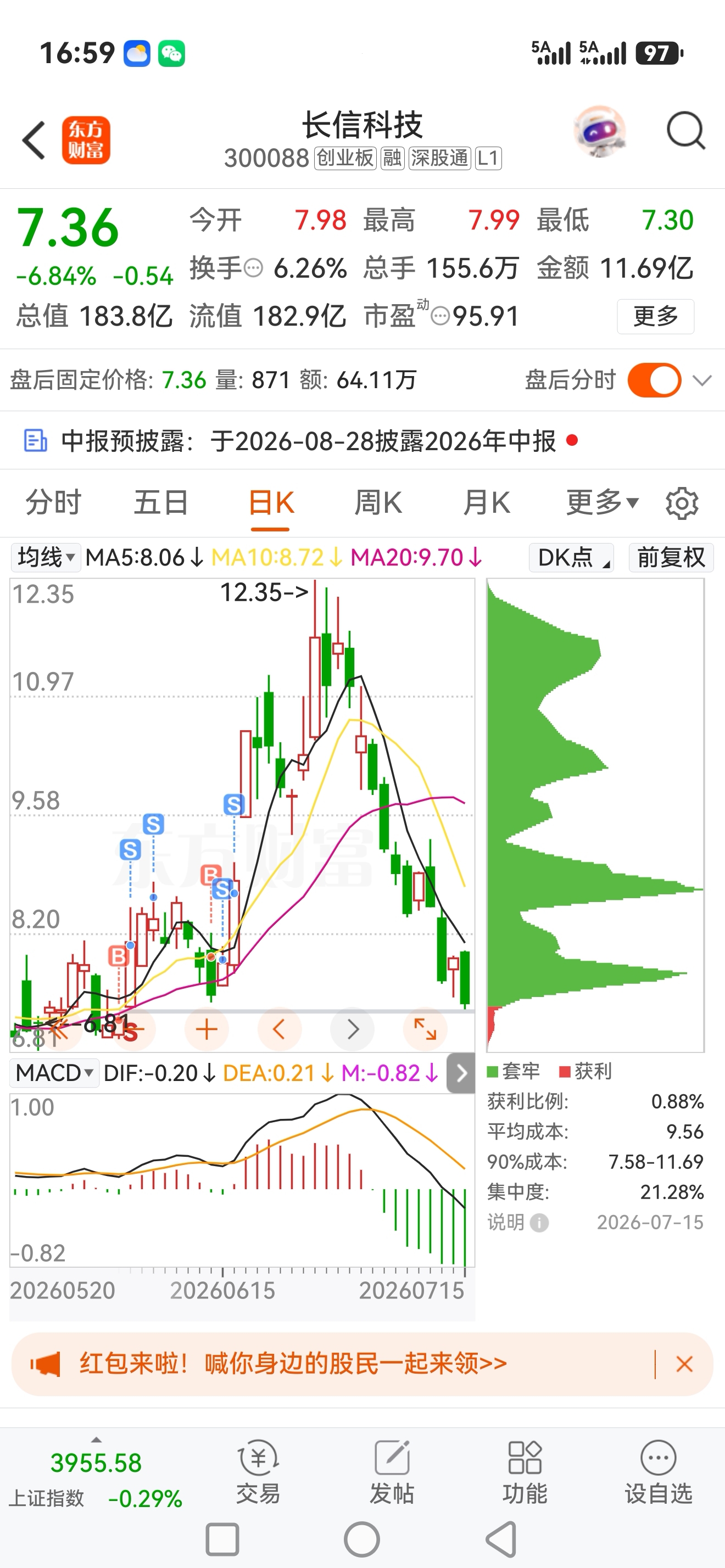
Task: Switch to the 五日 chart tab
Action: [x=161, y=503]
